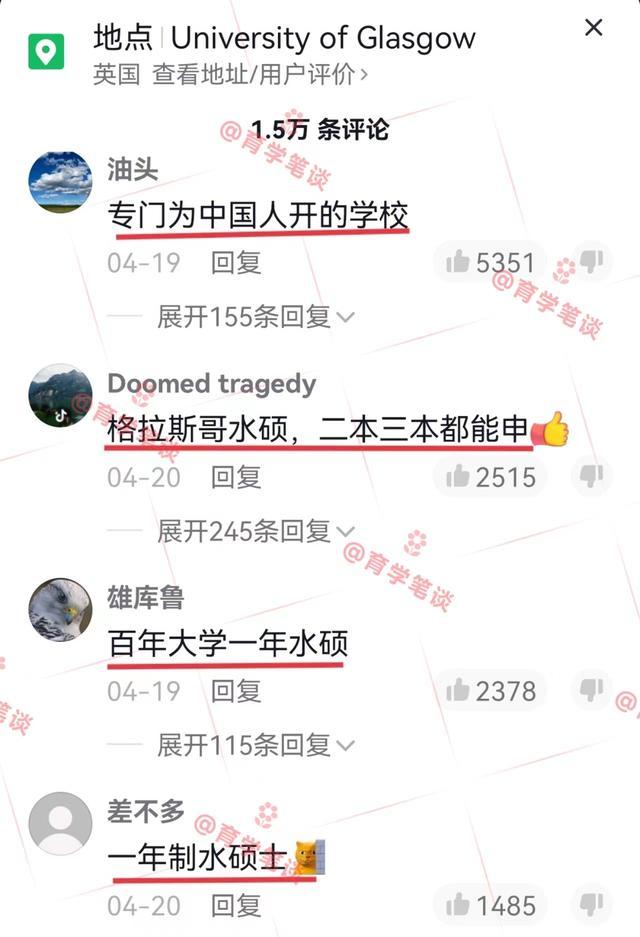This screenshot has width=640, height=937.
Task: Dislike Doomed tragedy's comment
Action: 592,477
